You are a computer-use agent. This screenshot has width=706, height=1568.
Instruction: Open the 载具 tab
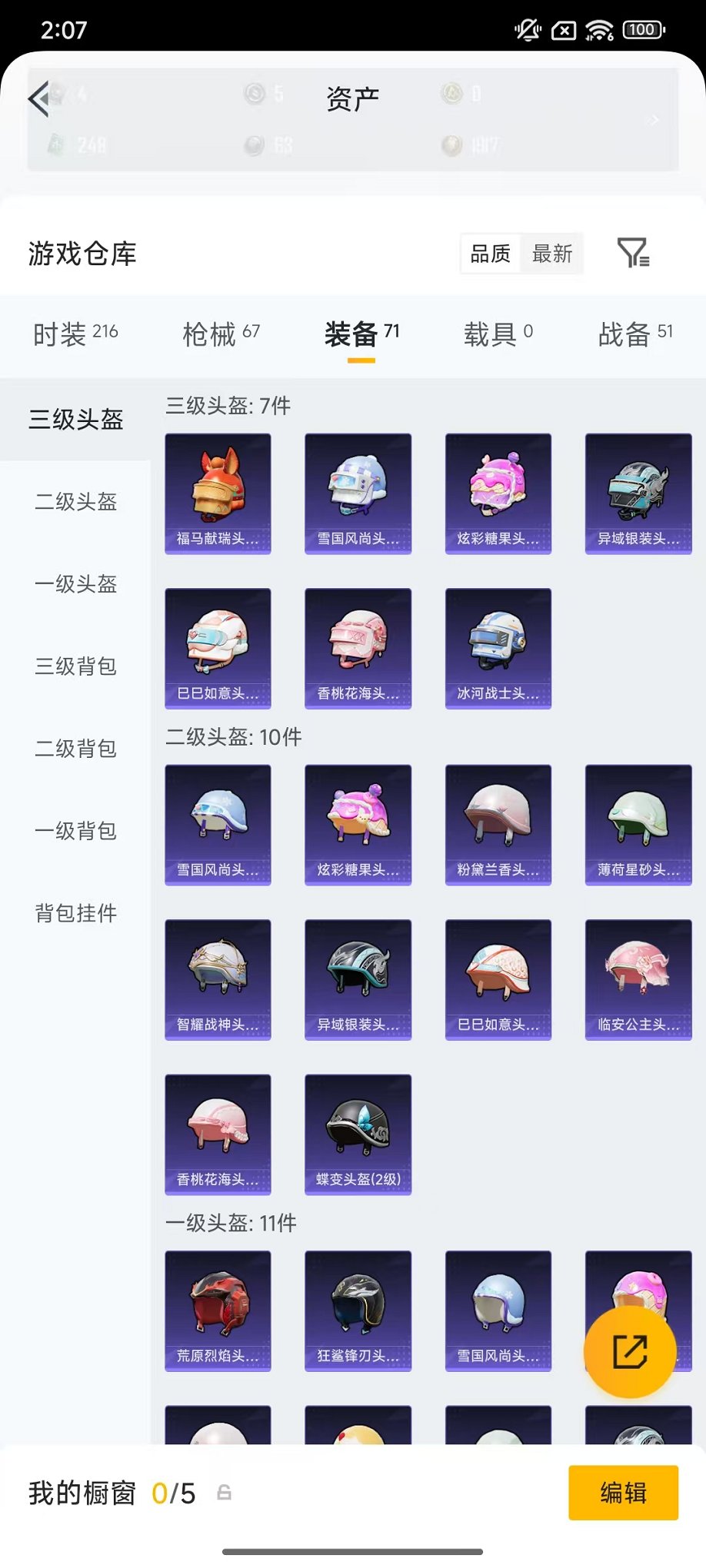coord(498,334)
